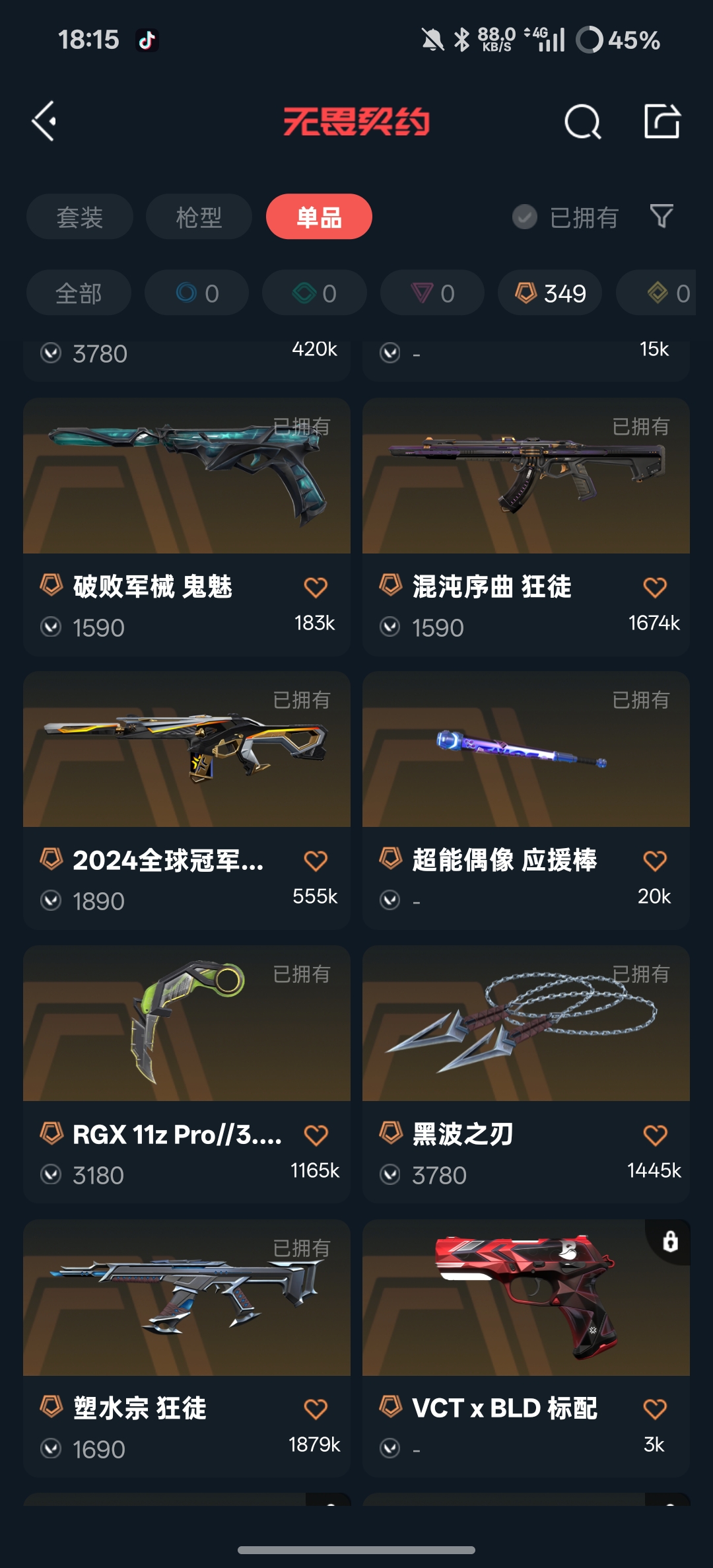The height and width of the screenshot is (1568, 713).
Task: Like the 超能偶像 应援棒 item
Action: pos(654,860)
